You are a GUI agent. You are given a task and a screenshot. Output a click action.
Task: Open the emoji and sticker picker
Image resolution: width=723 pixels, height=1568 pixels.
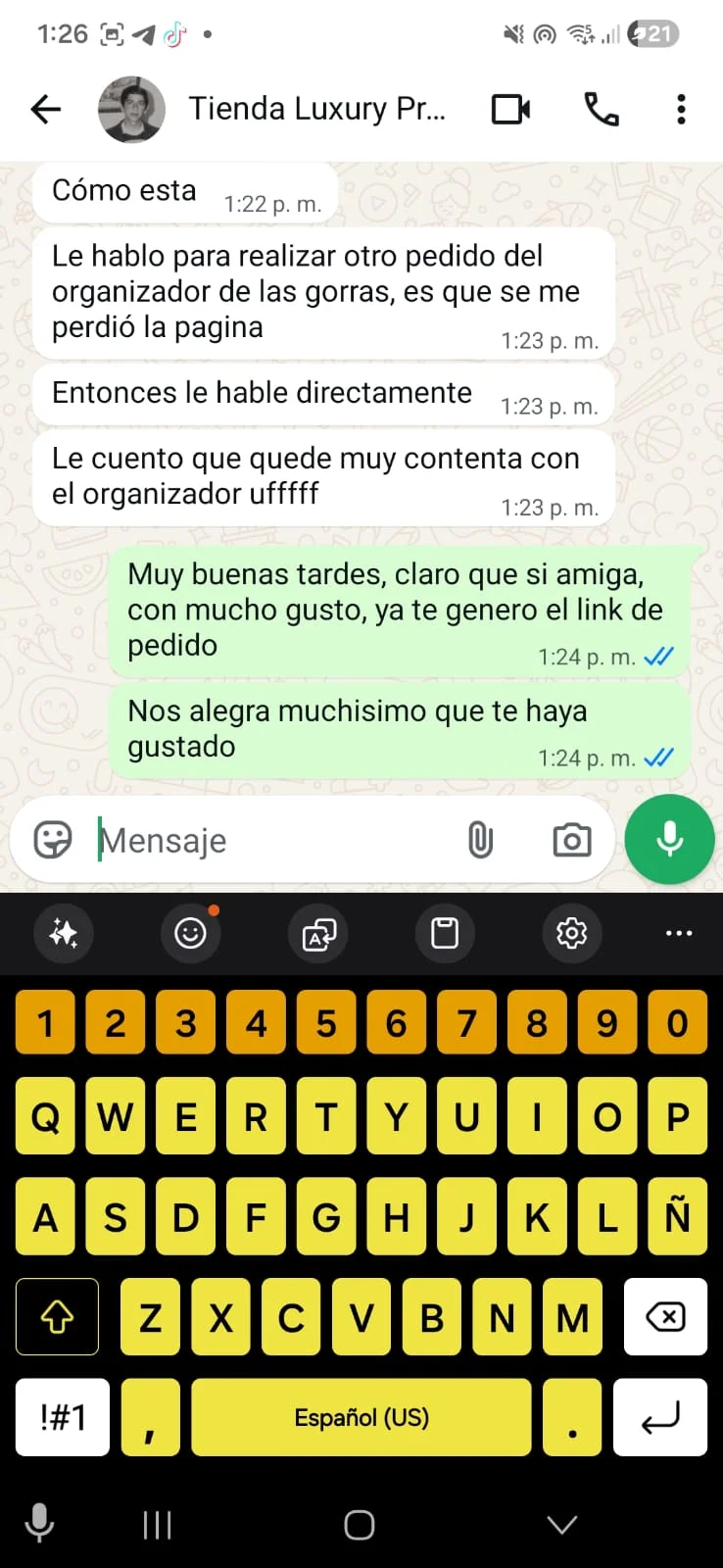tap(53, 840)
